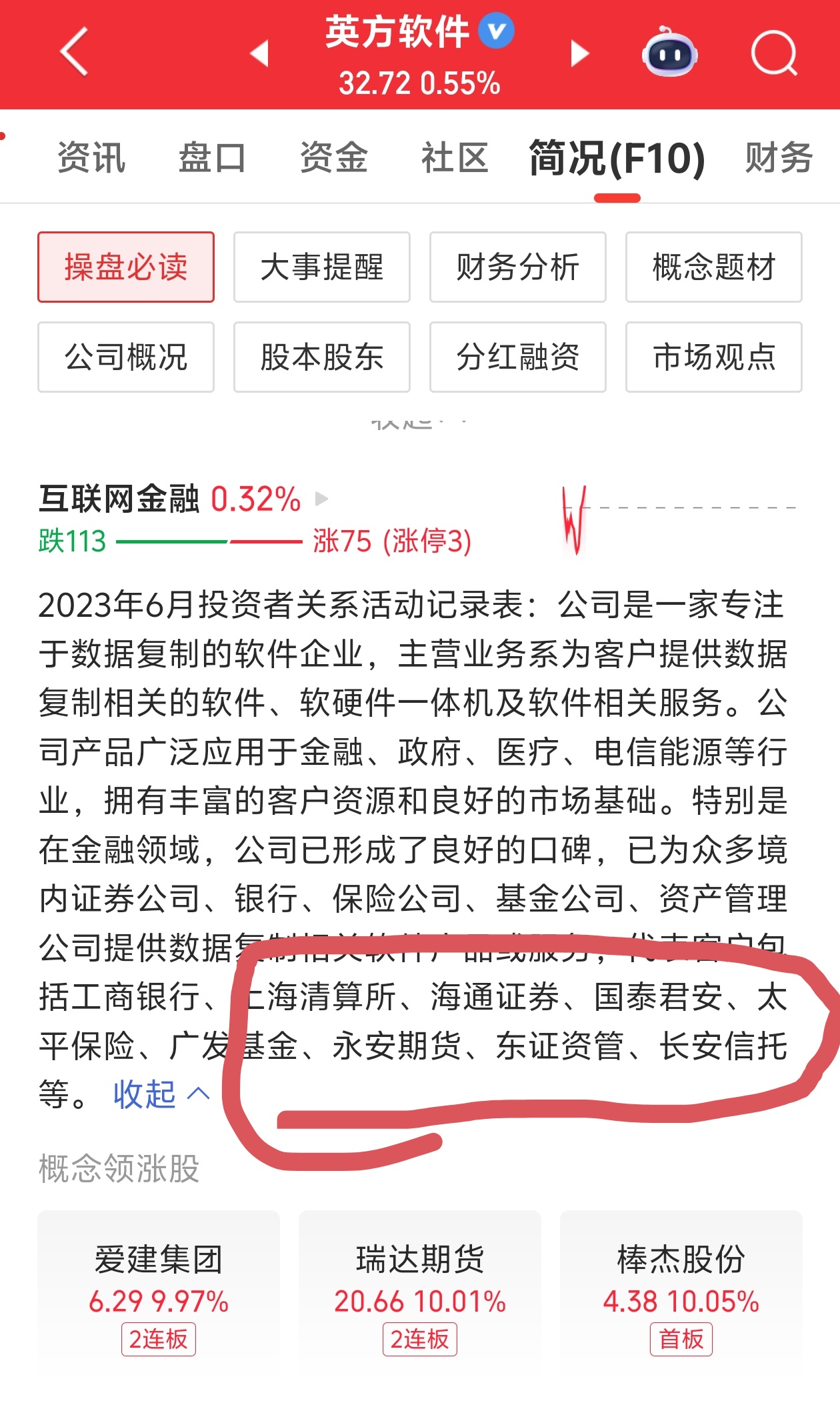
Task: Select the 分红融资 section
Action: coord(518,357)
